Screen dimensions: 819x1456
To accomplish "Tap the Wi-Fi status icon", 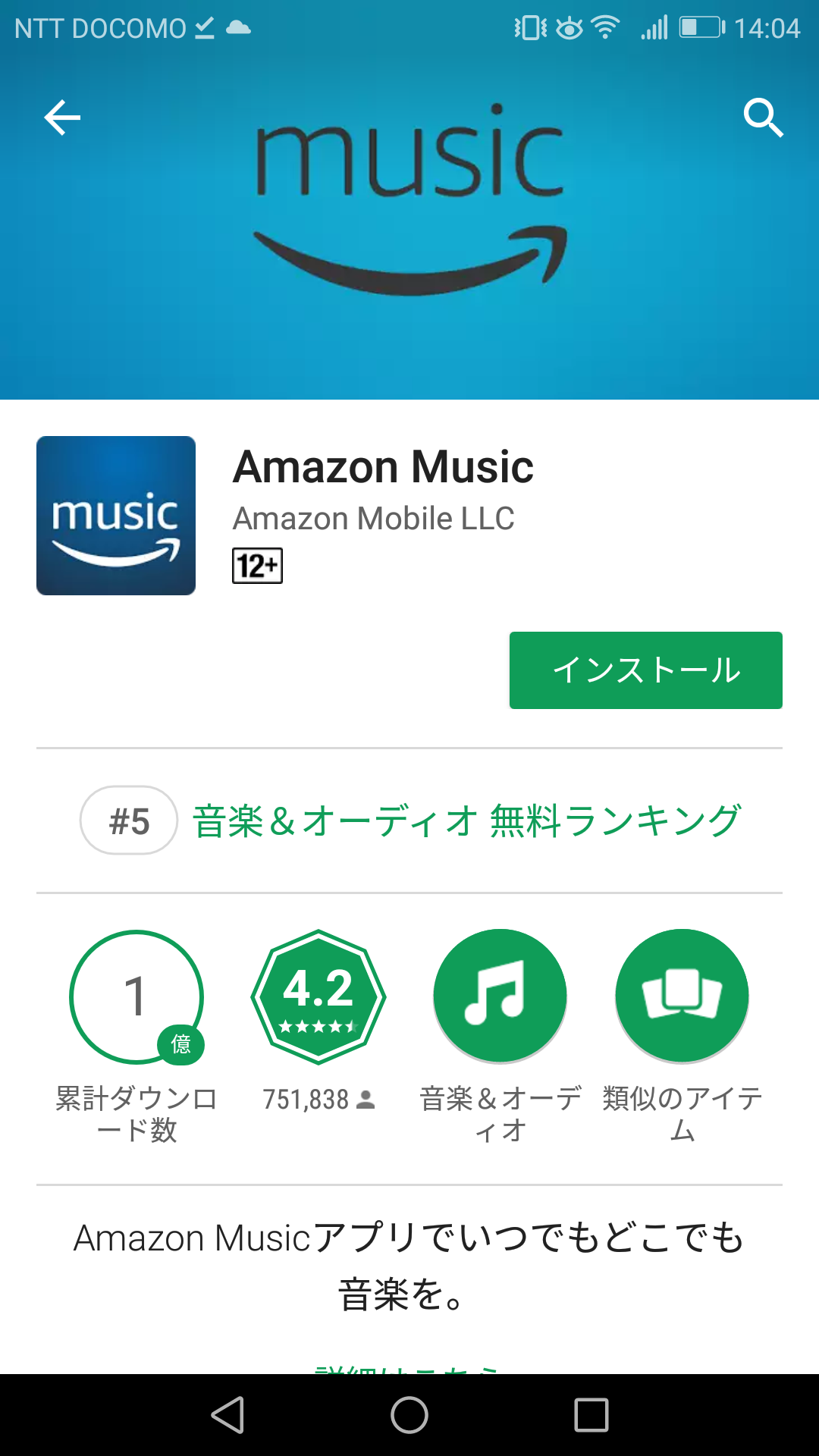I will [604, 27].
